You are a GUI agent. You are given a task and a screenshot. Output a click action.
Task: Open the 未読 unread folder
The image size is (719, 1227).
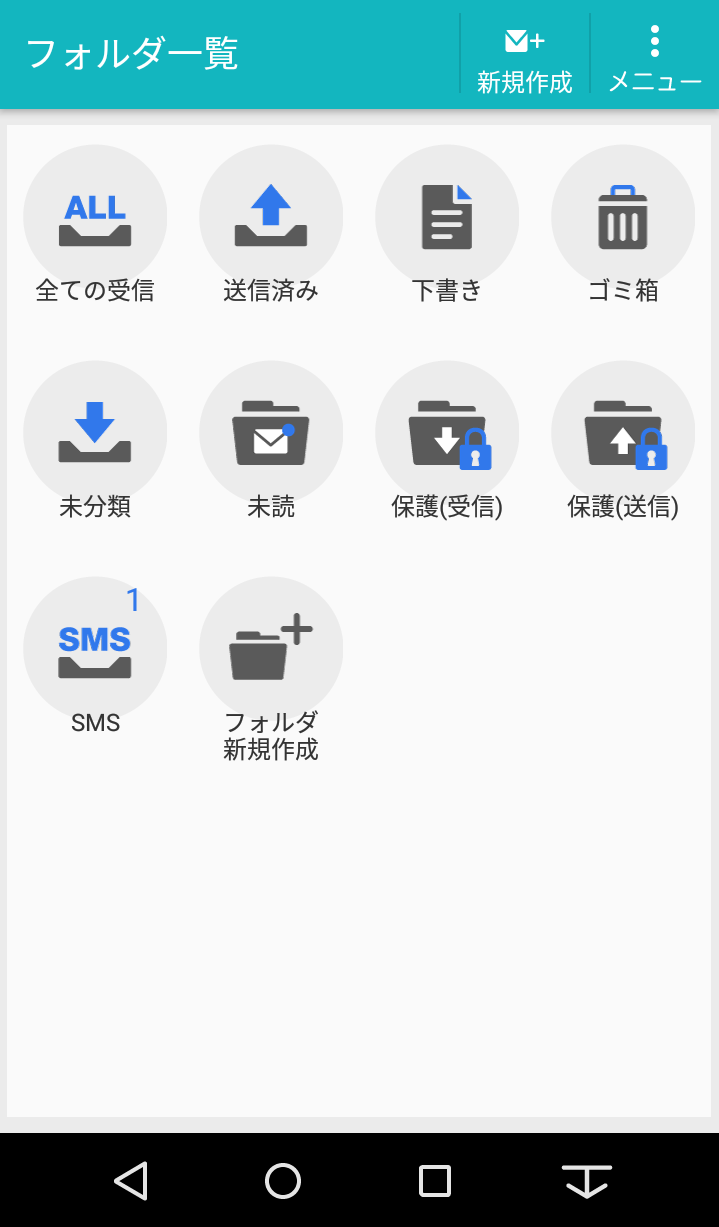pos(271,433)
